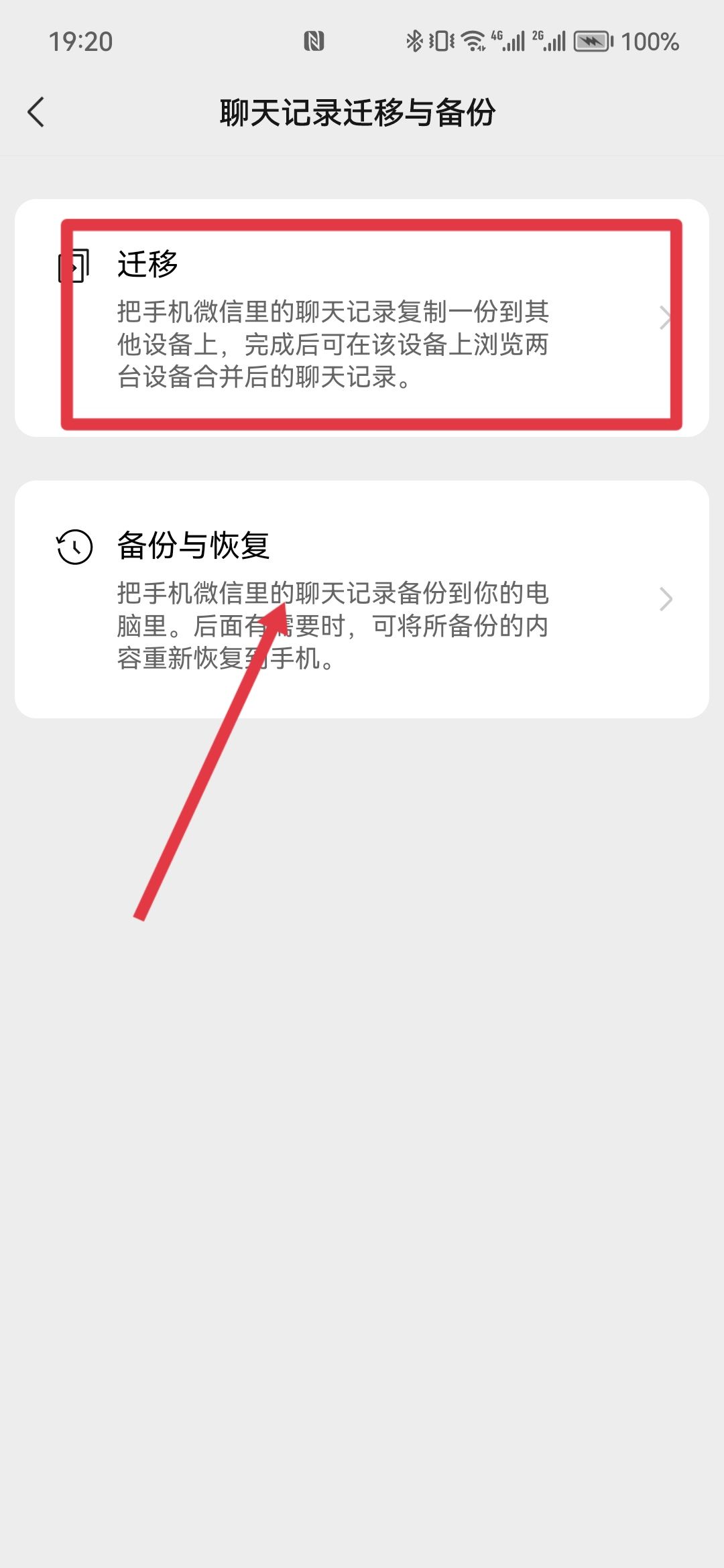Viewport: 724px width, 1568px height.
Task: Open the 迁移 card highlighted in red
Action: coord(362,320)
